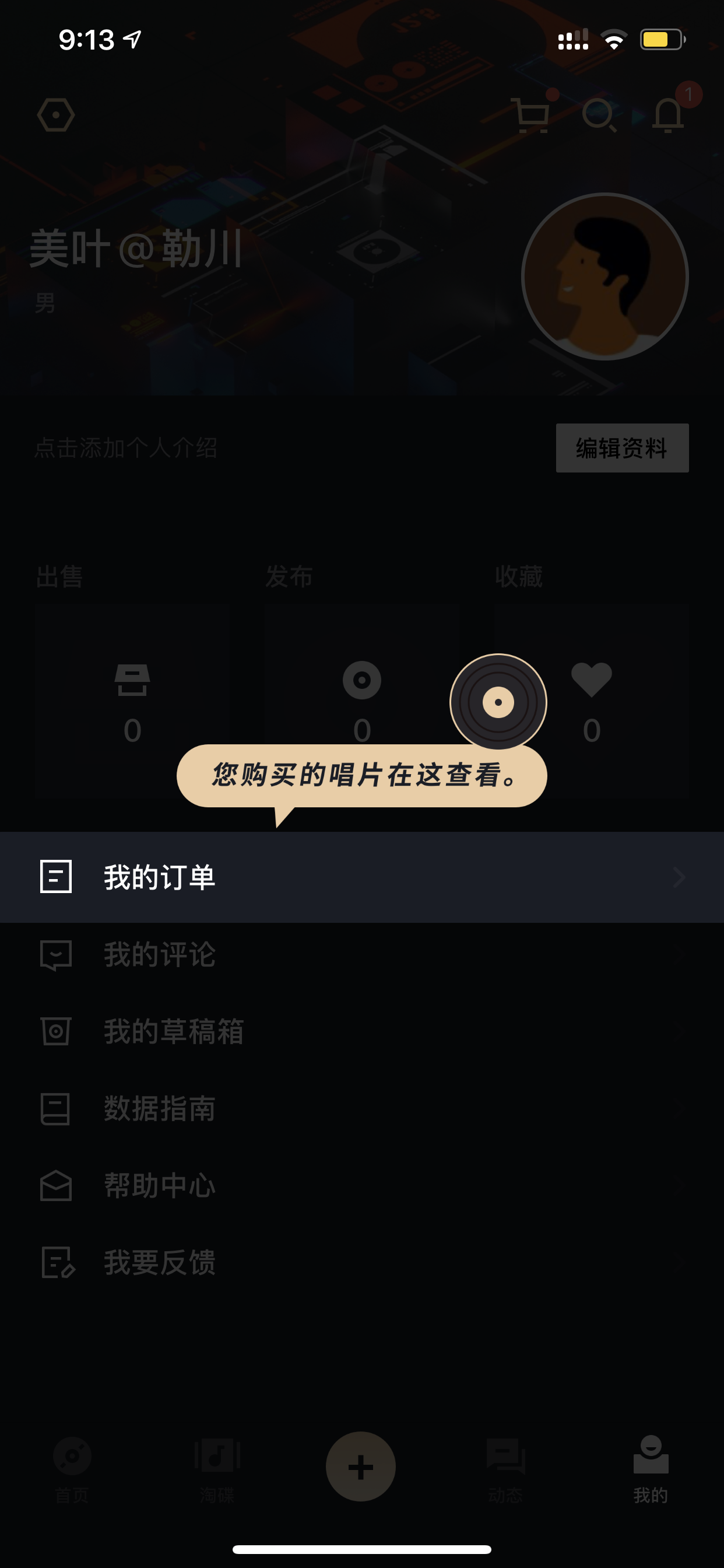Switch to the 首页 tab
The height and width of the screenshot is (1568, 724).
click(72, 1469)
